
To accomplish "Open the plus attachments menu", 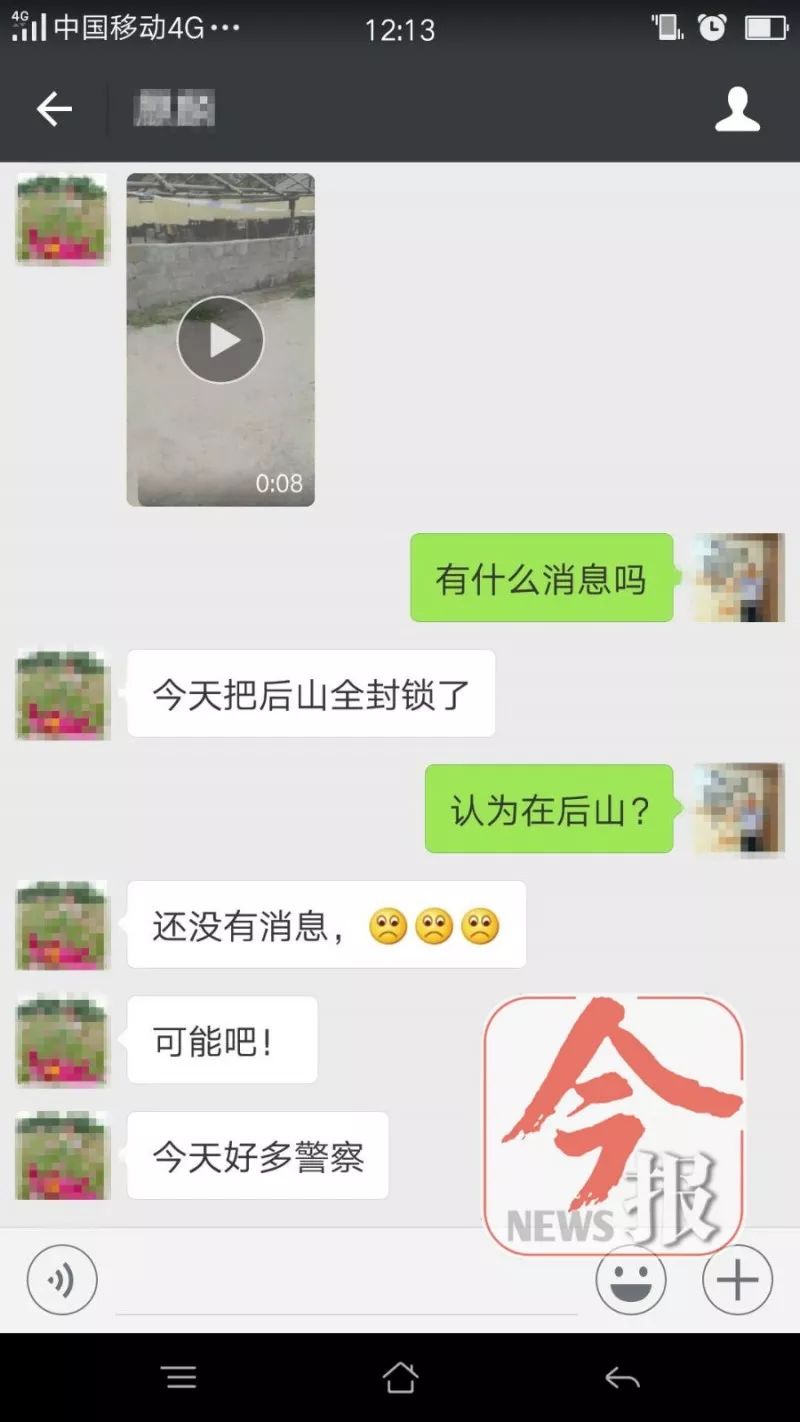I will click(737, 1279).
